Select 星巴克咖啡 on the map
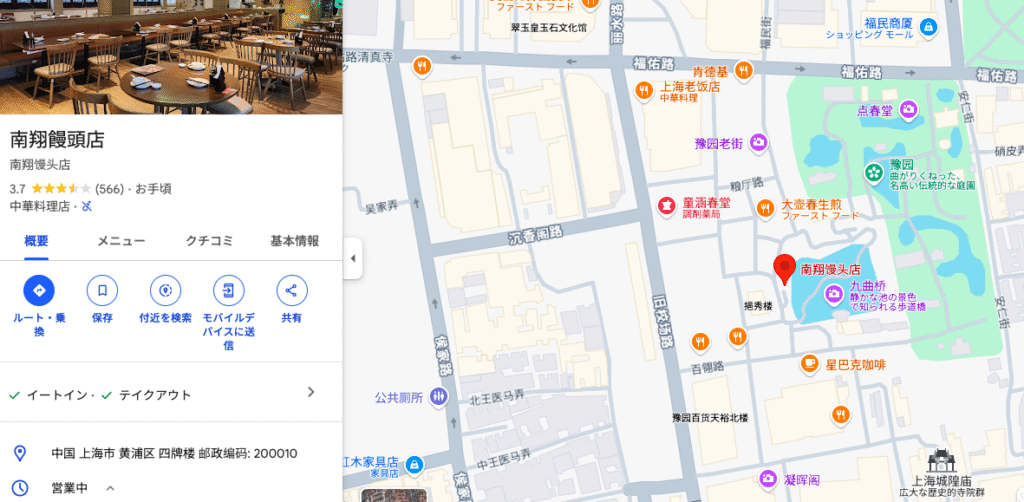The image size is (1024, 502). pos(810,364)
